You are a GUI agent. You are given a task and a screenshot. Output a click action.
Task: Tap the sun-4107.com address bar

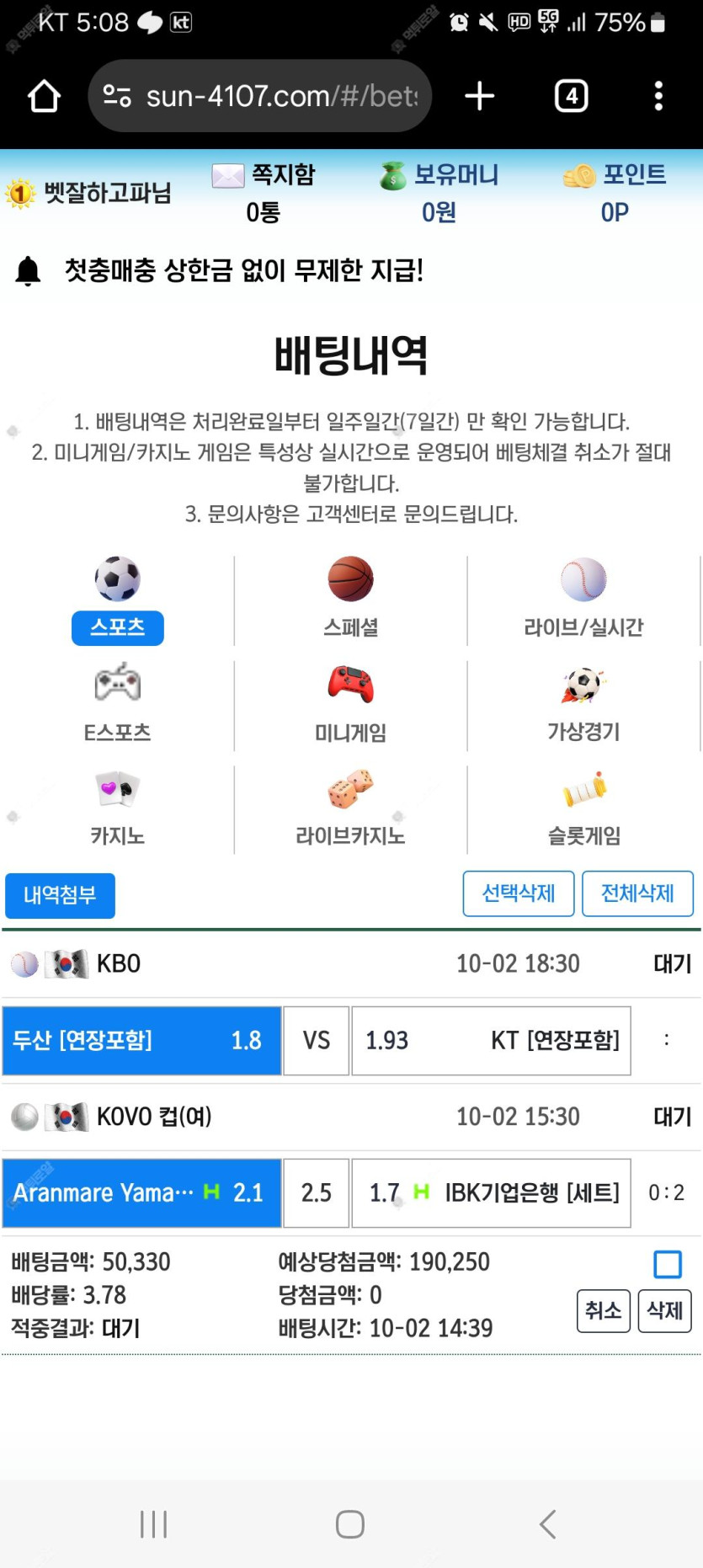pyautogui.click(x=261, y=96)
